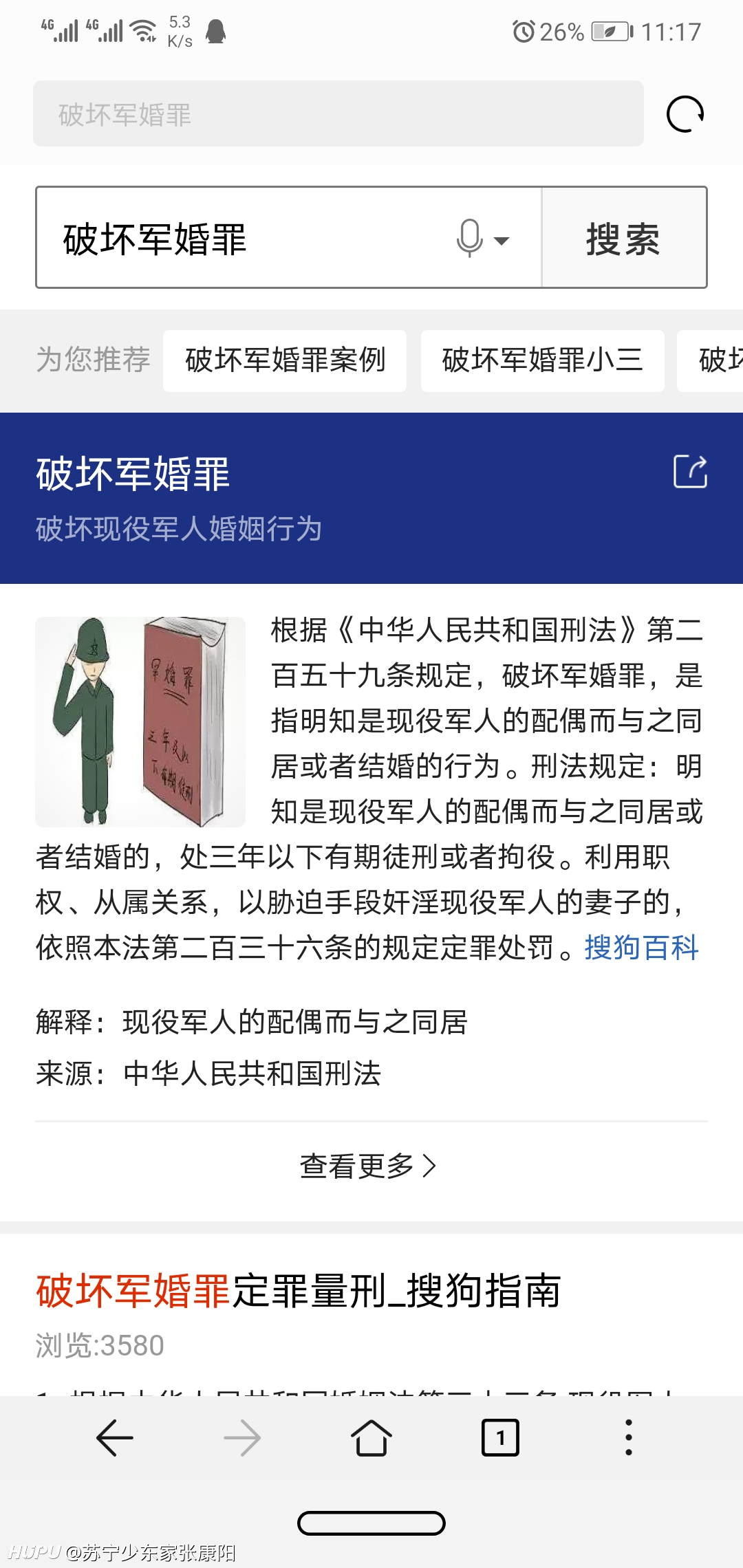Share the 破坏军婚罪 encyclopedia card
Screen dimensions: 743x1568
[690, 472]
